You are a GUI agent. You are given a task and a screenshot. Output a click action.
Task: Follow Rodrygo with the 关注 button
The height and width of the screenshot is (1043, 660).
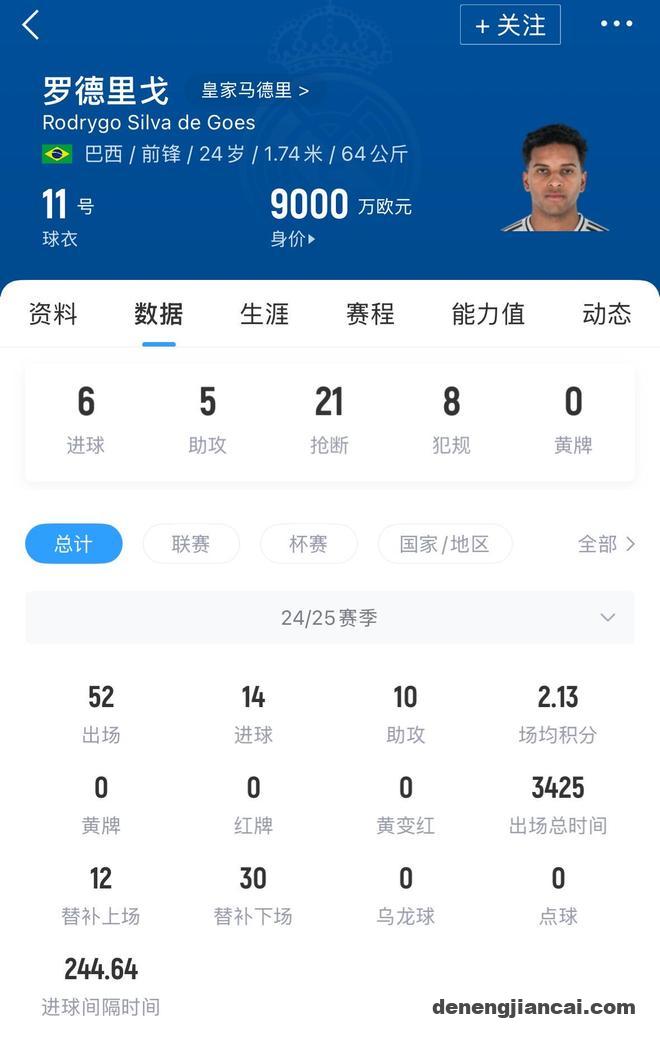coord(510,25)
